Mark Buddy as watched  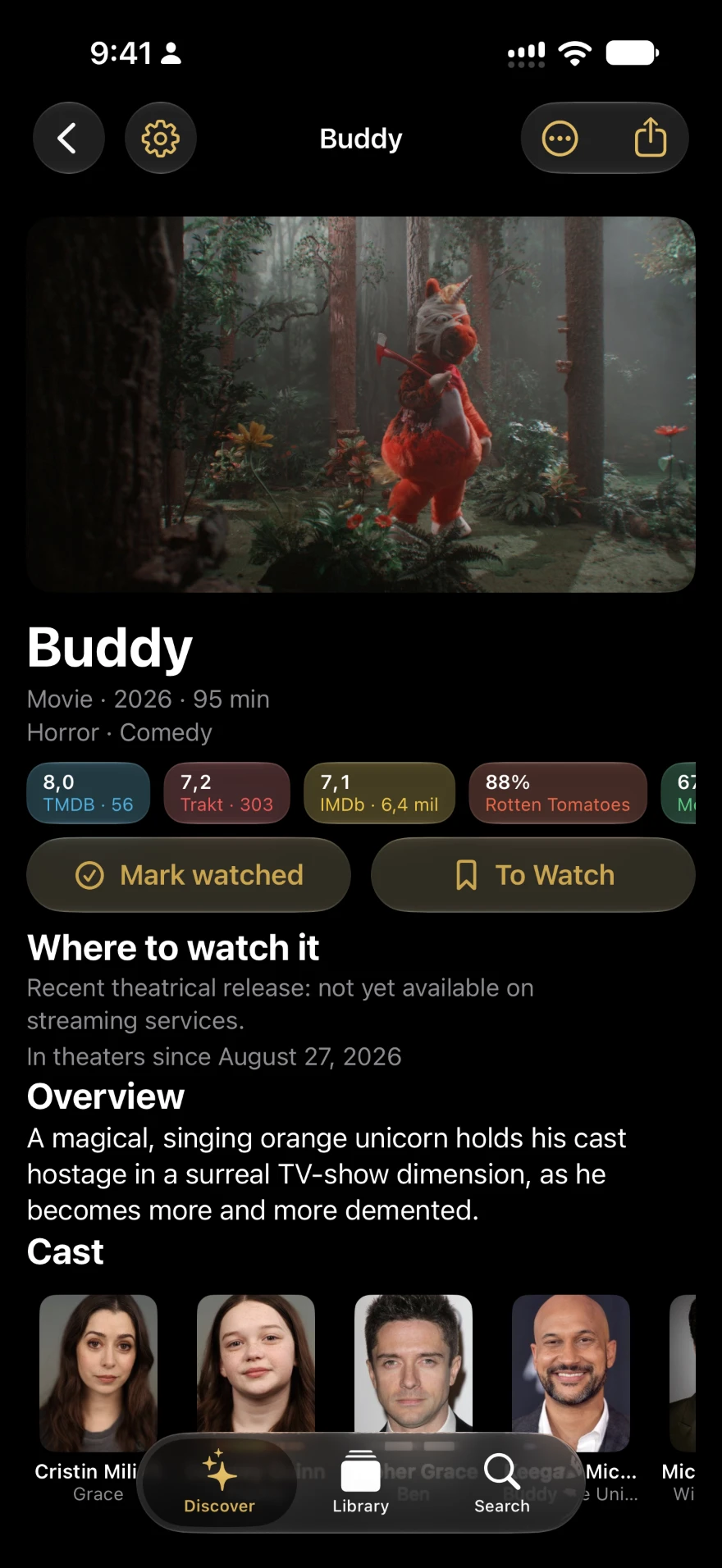(x=189, y=875)
